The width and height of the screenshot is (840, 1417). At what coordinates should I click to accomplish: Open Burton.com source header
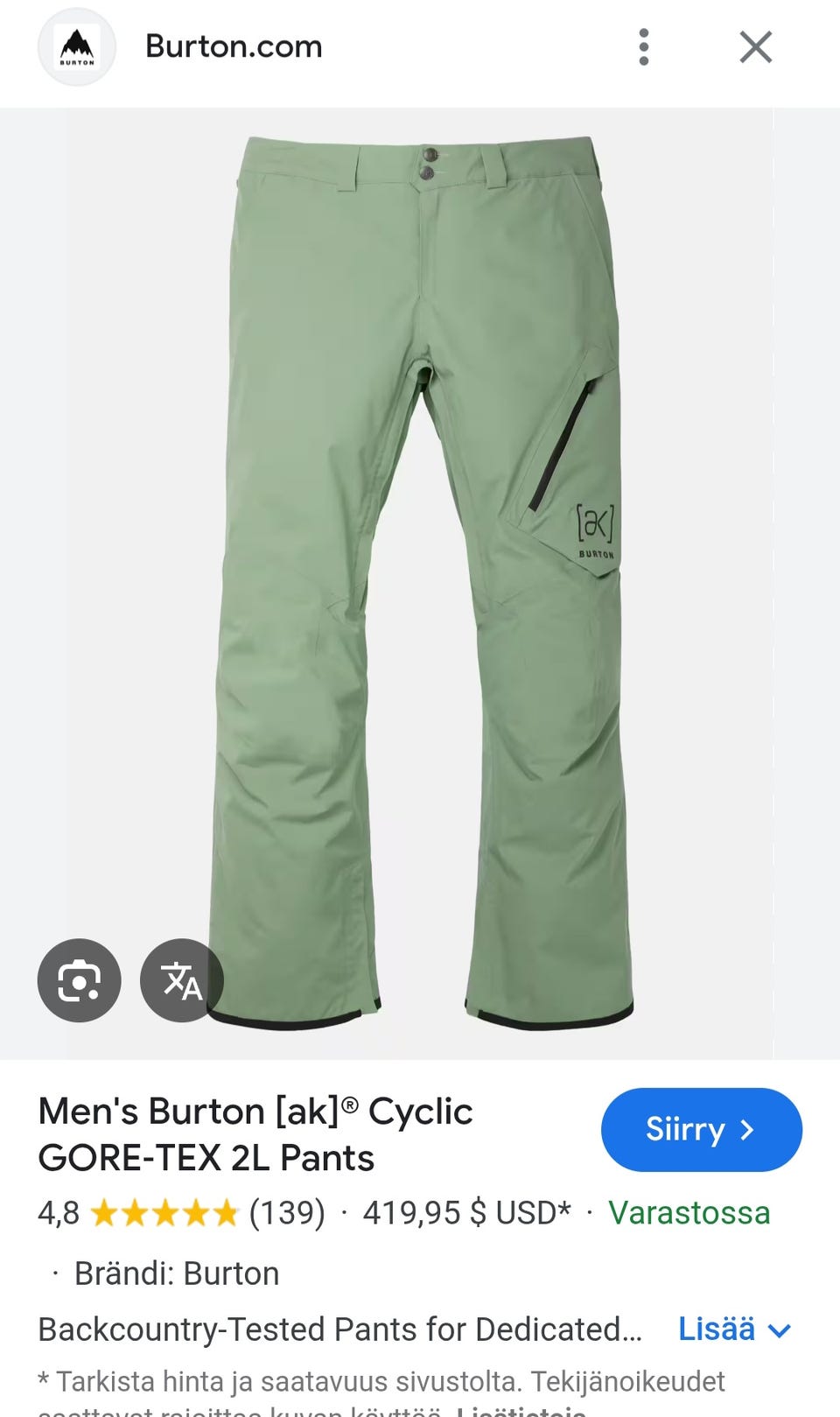(234, 46)
